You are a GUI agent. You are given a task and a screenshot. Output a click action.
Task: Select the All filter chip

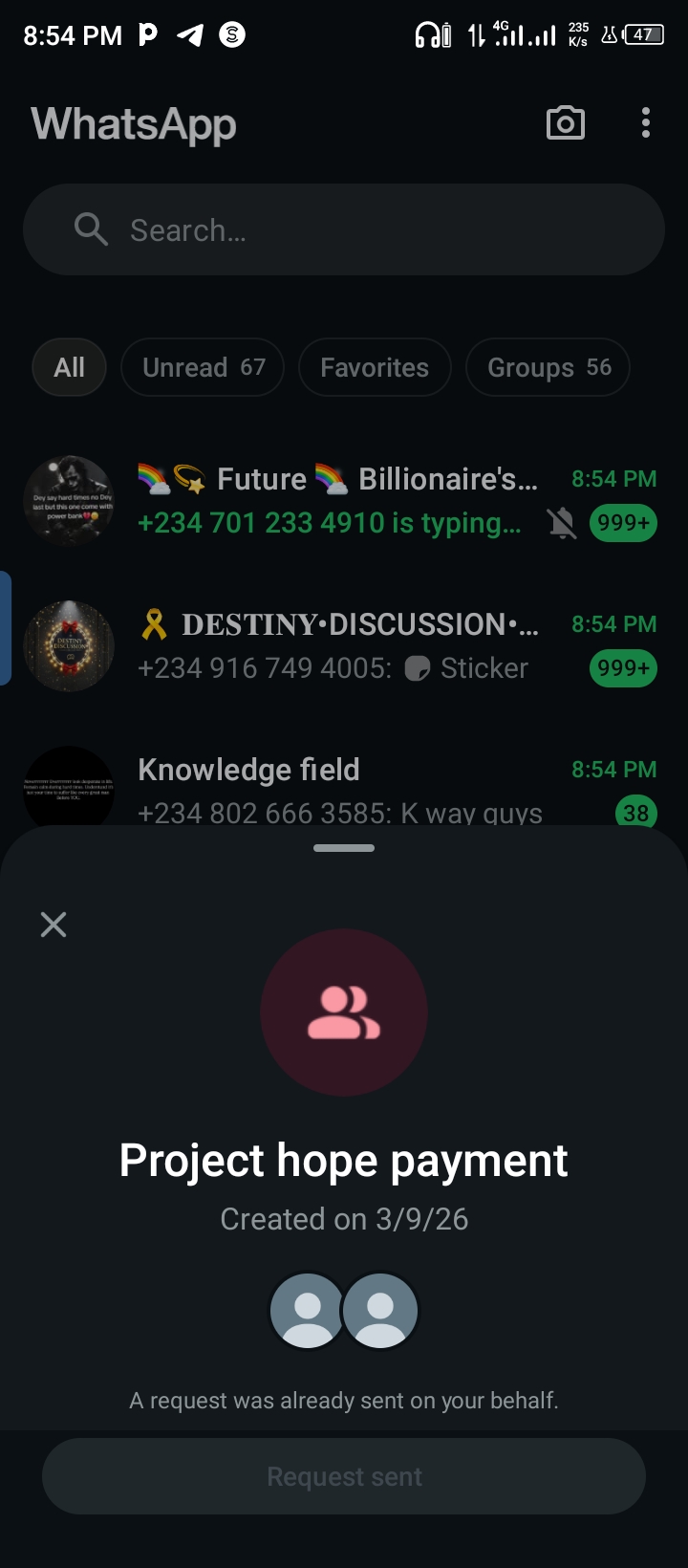tap(70, 367)
